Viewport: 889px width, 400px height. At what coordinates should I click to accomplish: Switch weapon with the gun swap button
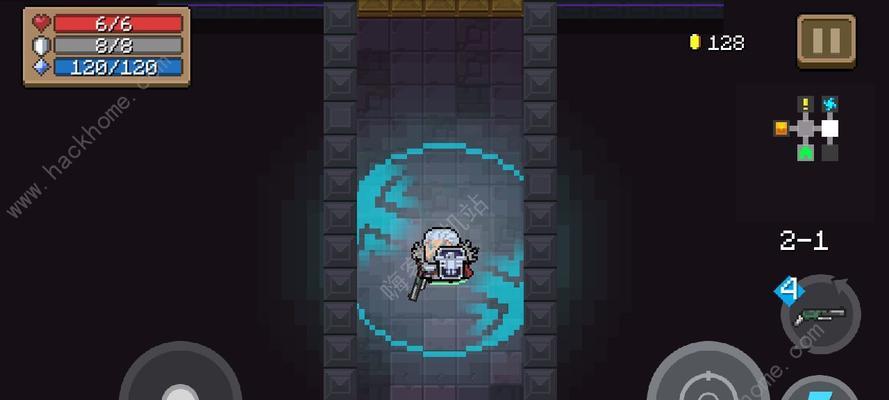coord(820,314)
